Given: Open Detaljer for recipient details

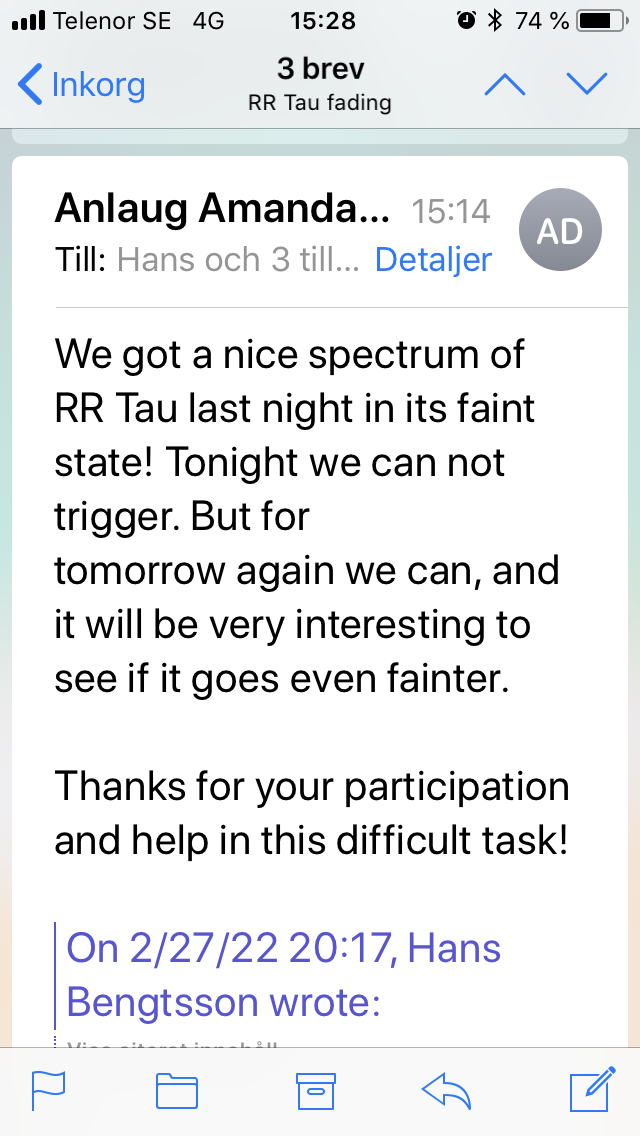Looking at the screenshot, I should click(433, 260).
